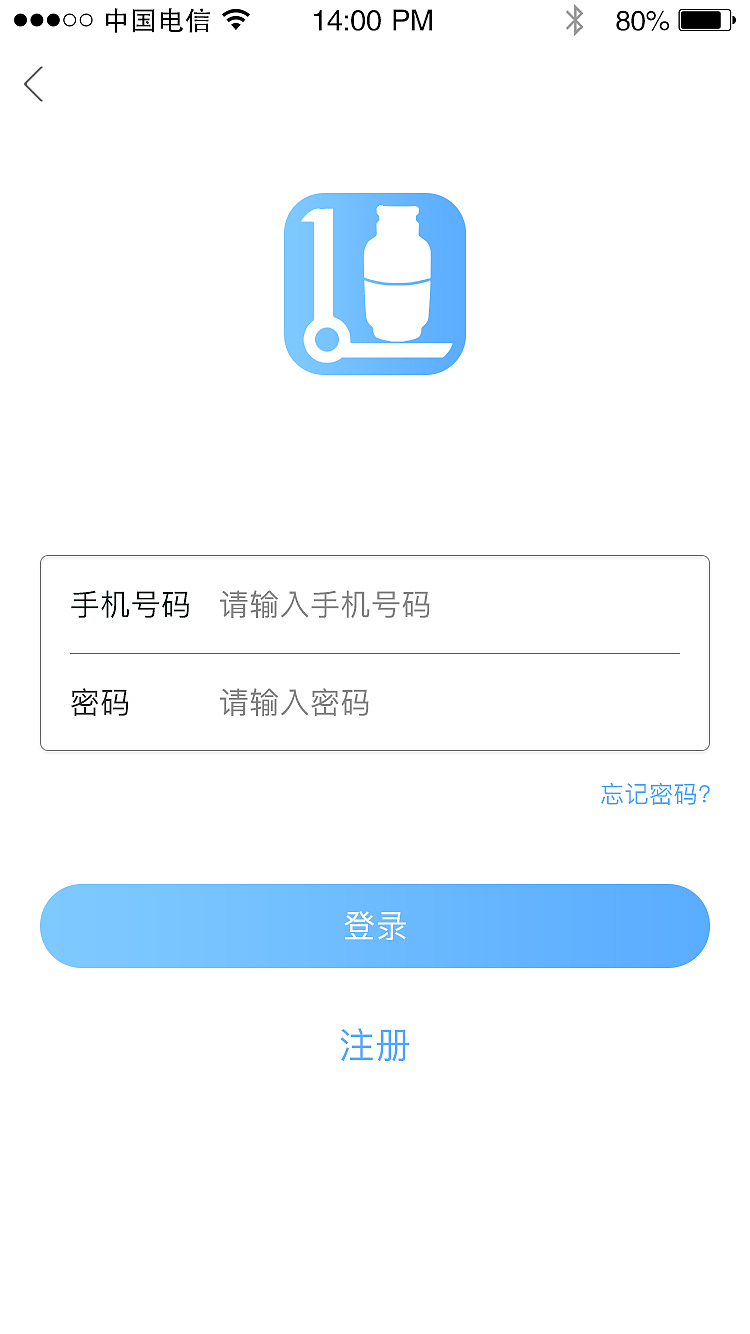Click the gradient fill of the login button
The image size is (750, 1334).
[x=374, y=926]
